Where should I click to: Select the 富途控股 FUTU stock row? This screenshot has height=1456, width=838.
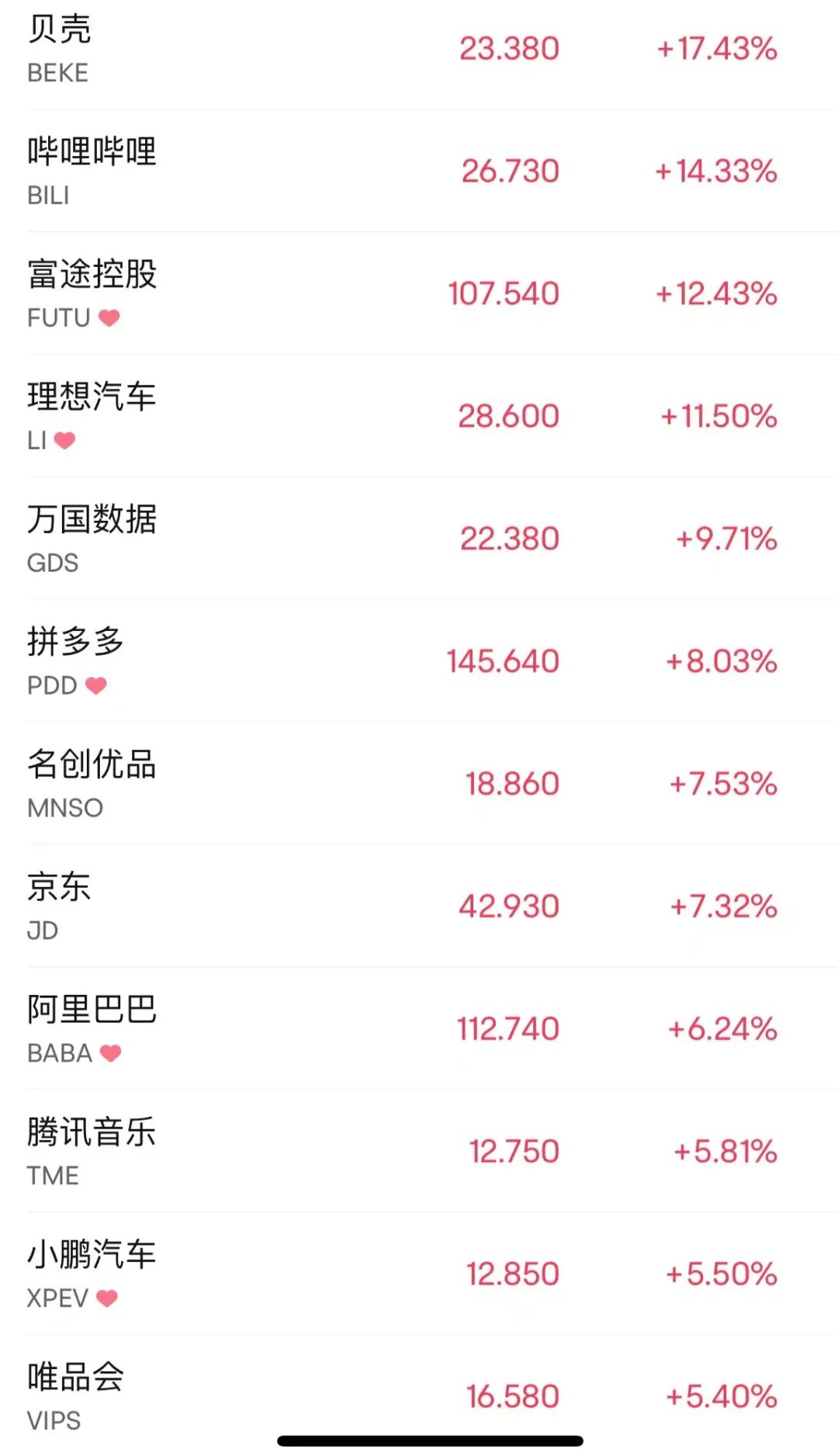pyautogui.click(x=419, y=293)
